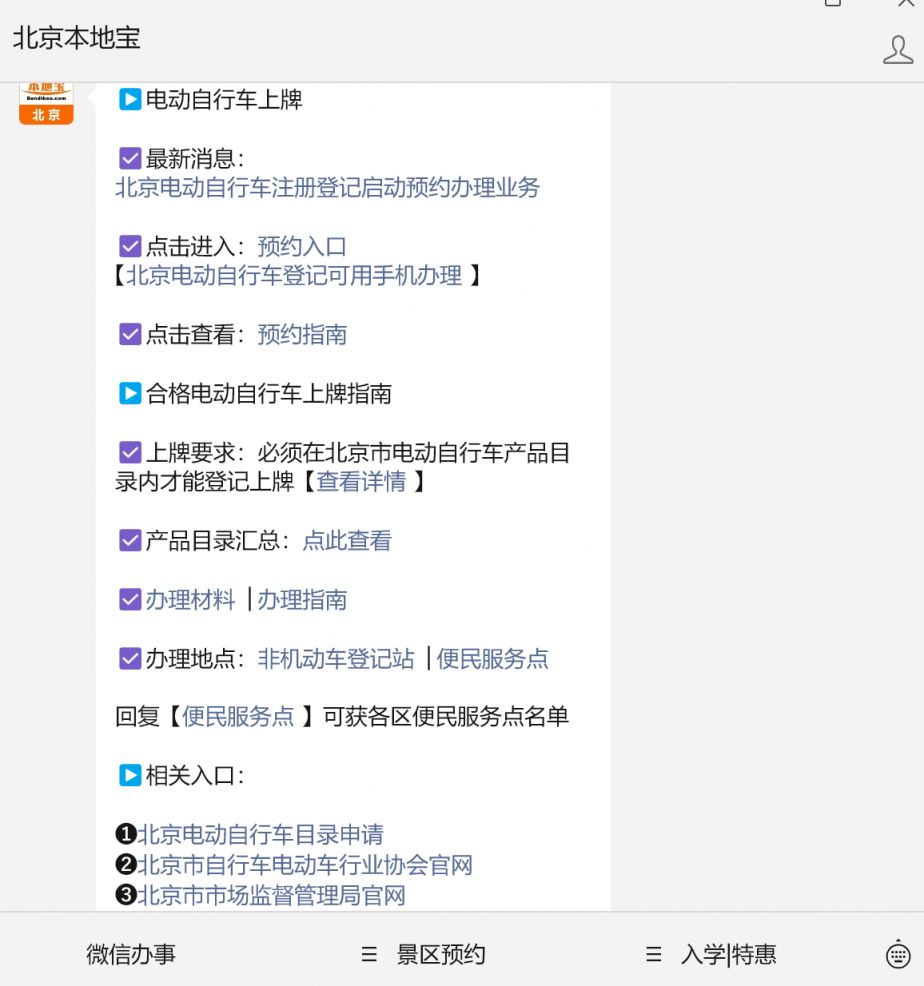Click the play icon beside 相关入口
Screen dimensions: 924x986
click(x=129, y=774)
